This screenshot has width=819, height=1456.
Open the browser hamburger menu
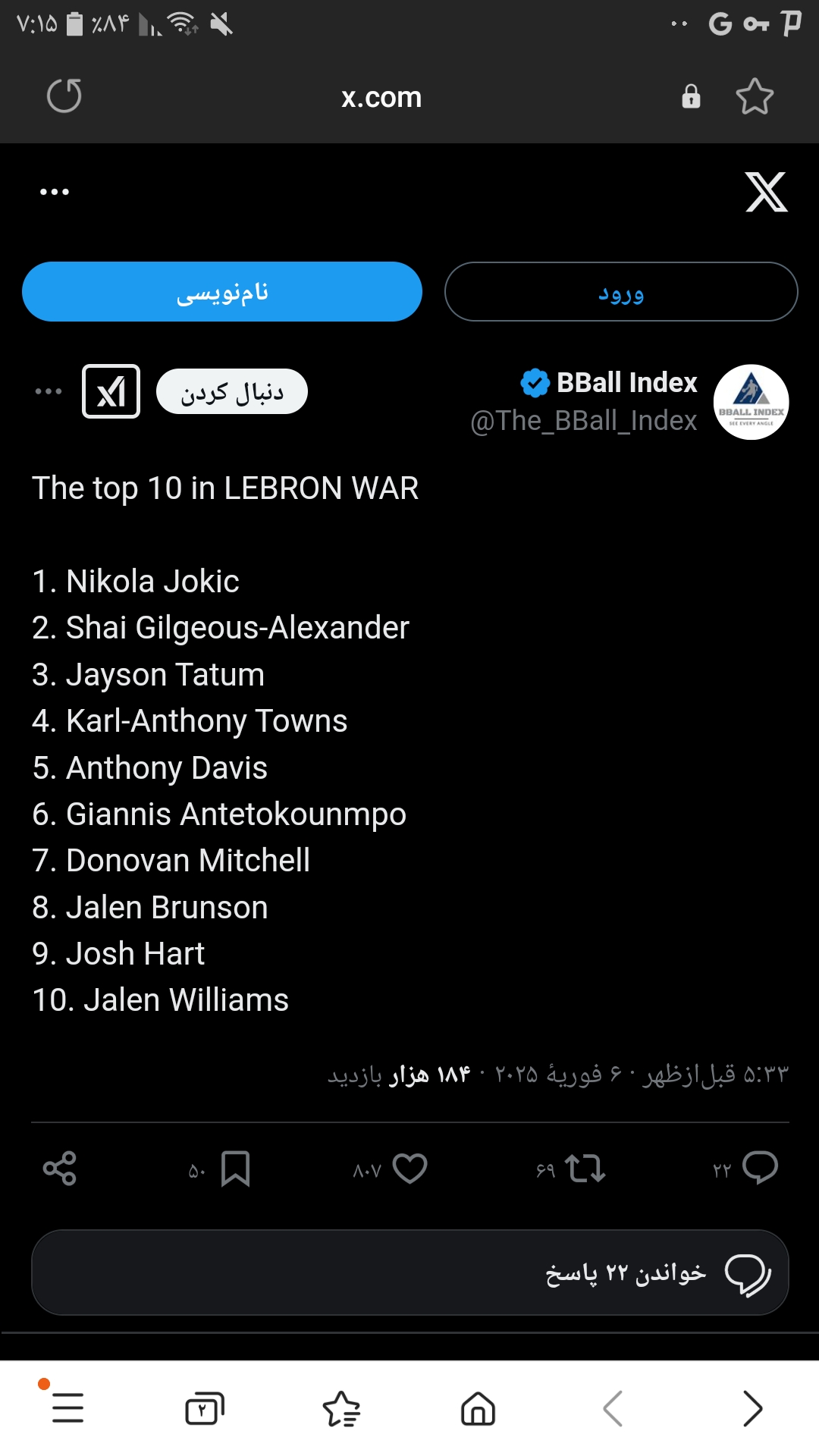click(x=67, y=1408)
